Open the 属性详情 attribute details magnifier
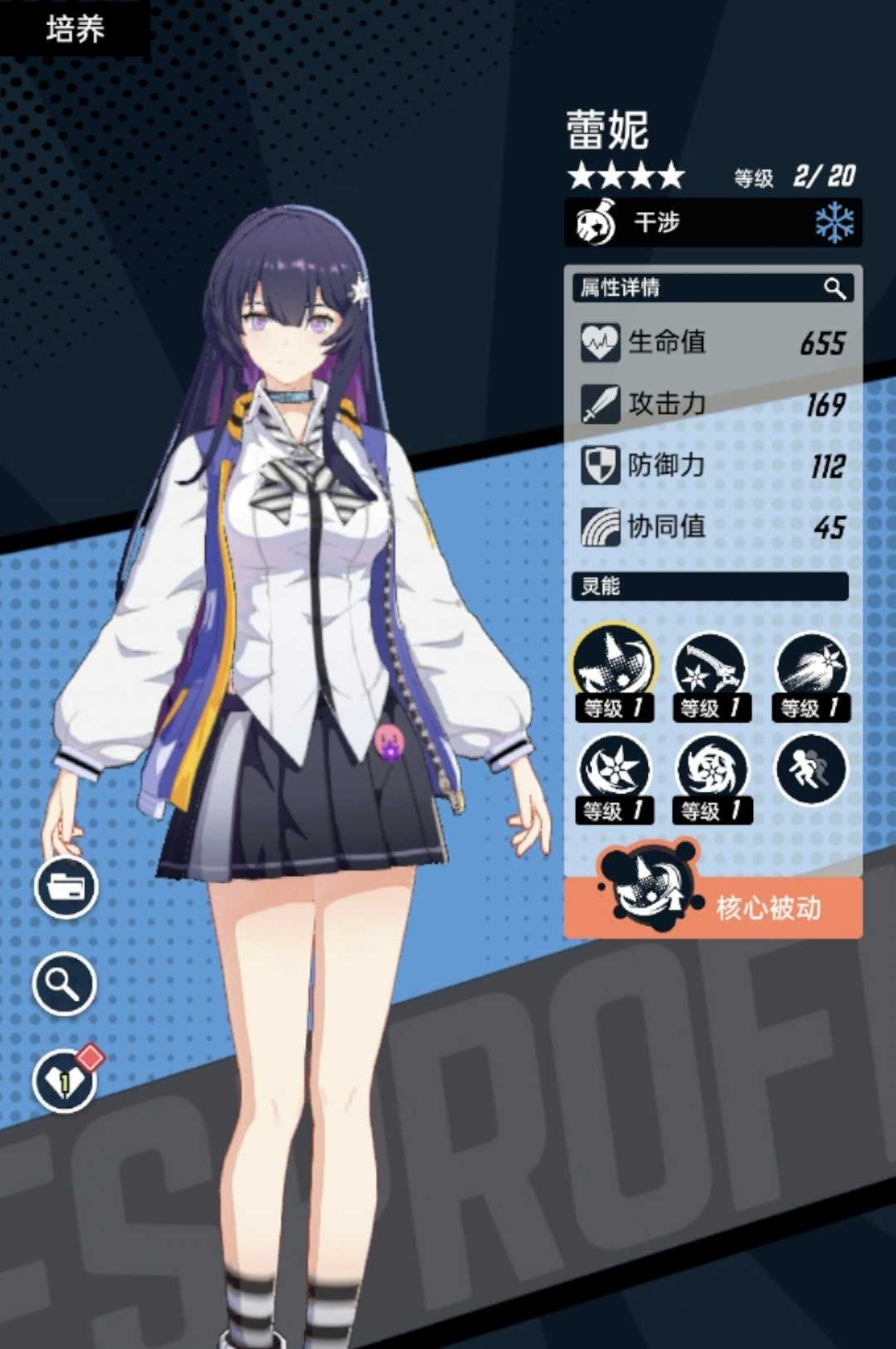This screenshot has height=1349, width=896. pos(833,289)
